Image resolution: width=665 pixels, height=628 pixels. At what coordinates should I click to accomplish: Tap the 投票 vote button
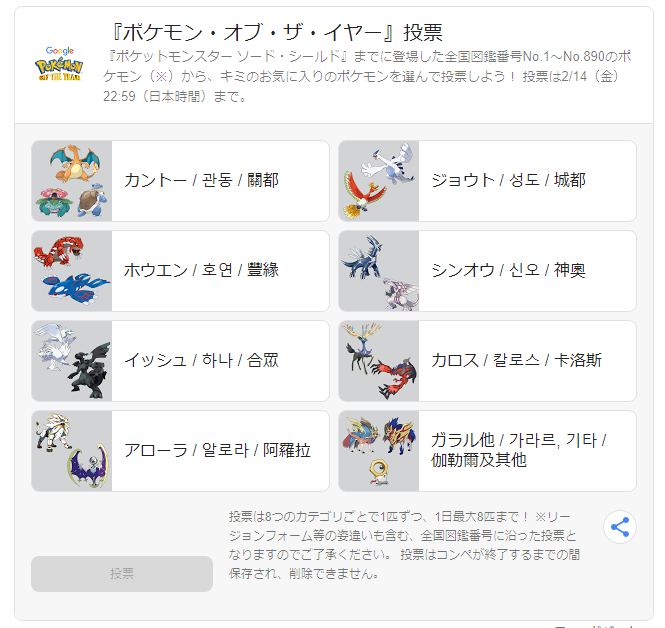(122, 574)
